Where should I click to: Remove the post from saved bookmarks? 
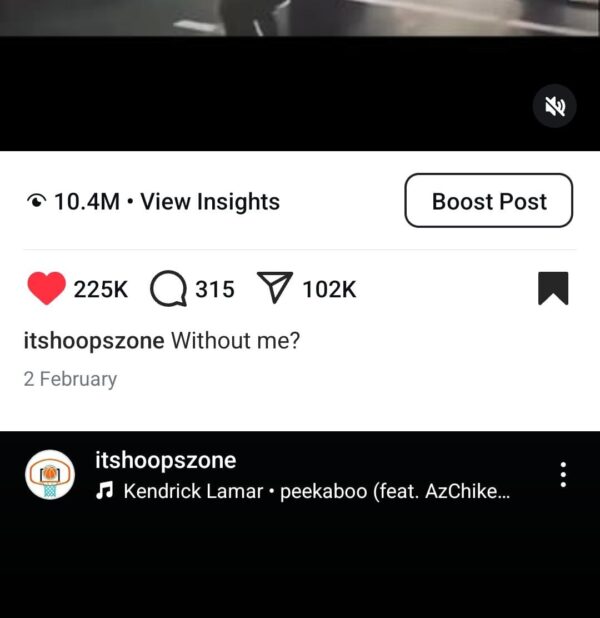pos(553,288)
